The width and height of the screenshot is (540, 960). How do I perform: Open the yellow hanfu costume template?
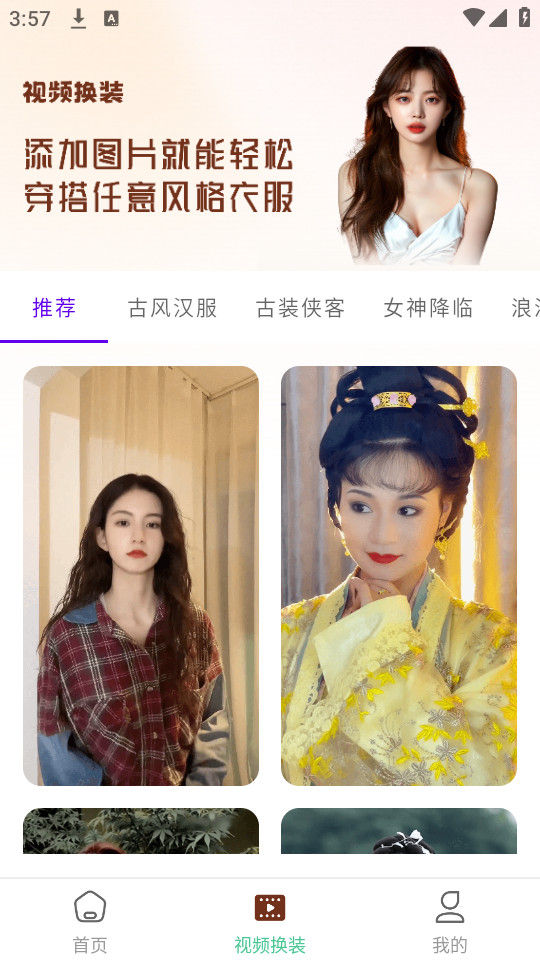399,576
